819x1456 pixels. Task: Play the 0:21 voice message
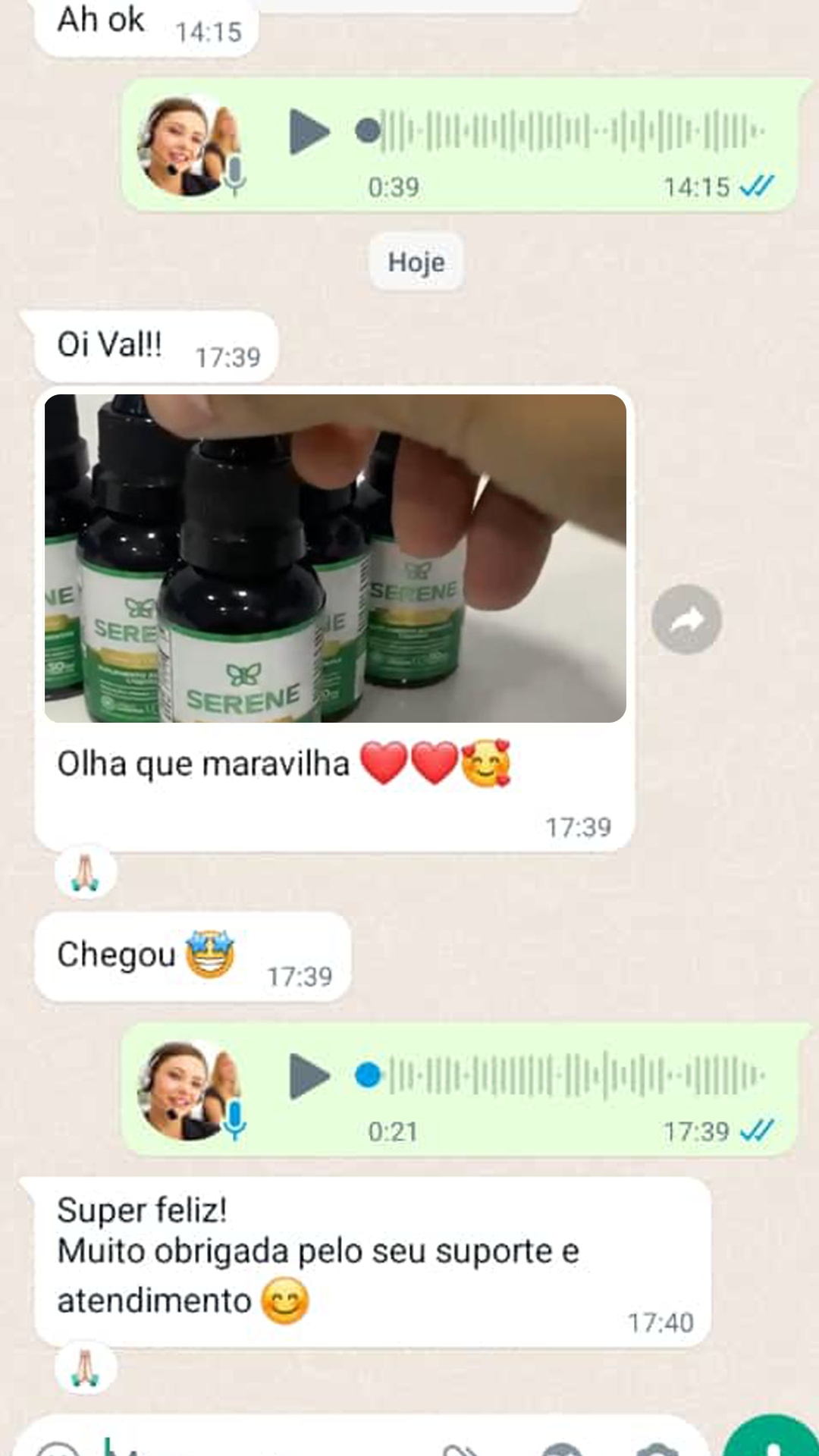[x=308, y=1075]
